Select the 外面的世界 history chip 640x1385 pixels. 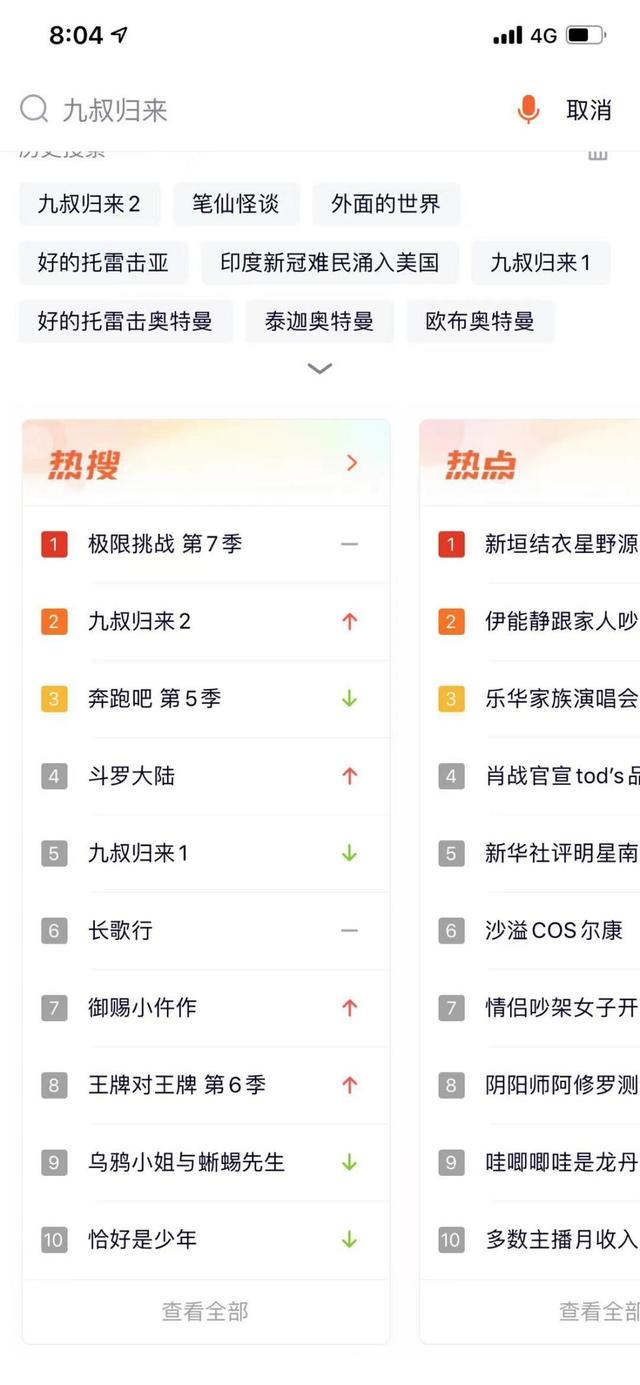(x=386, y=204)
